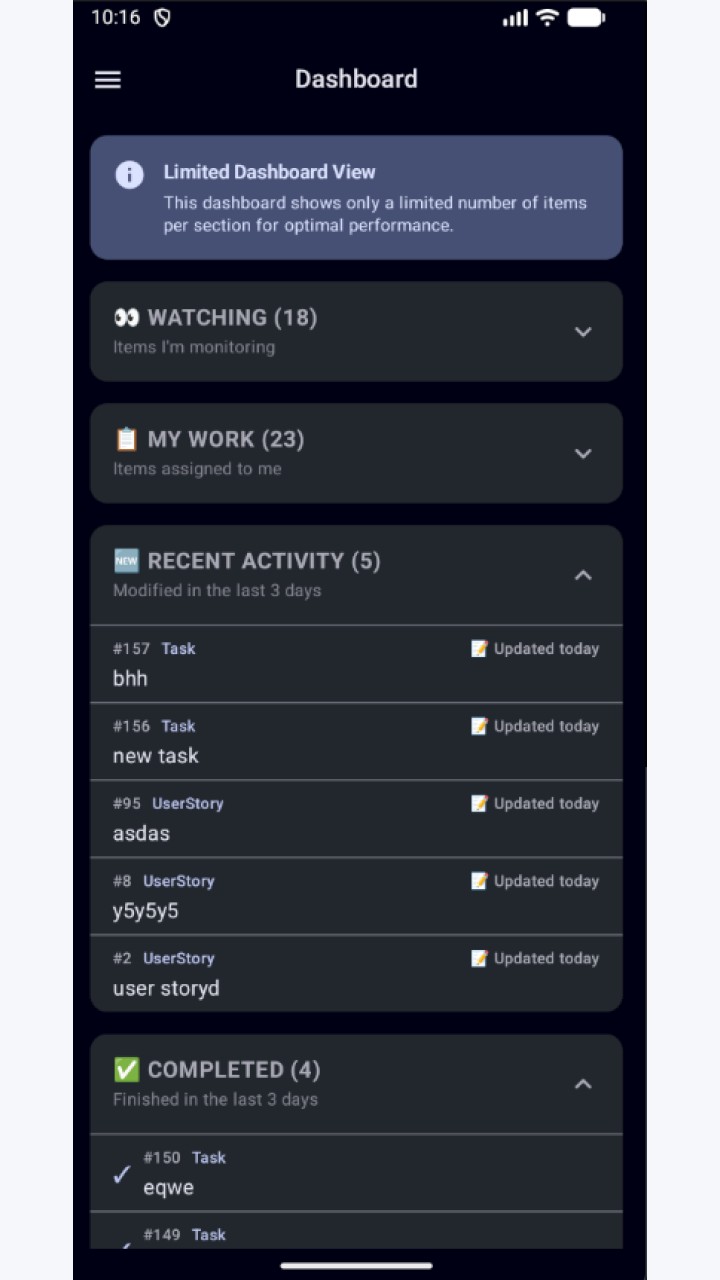This screenshot has width=720, height=1280.
Task: Open task #156 new task
Action: 356,742
